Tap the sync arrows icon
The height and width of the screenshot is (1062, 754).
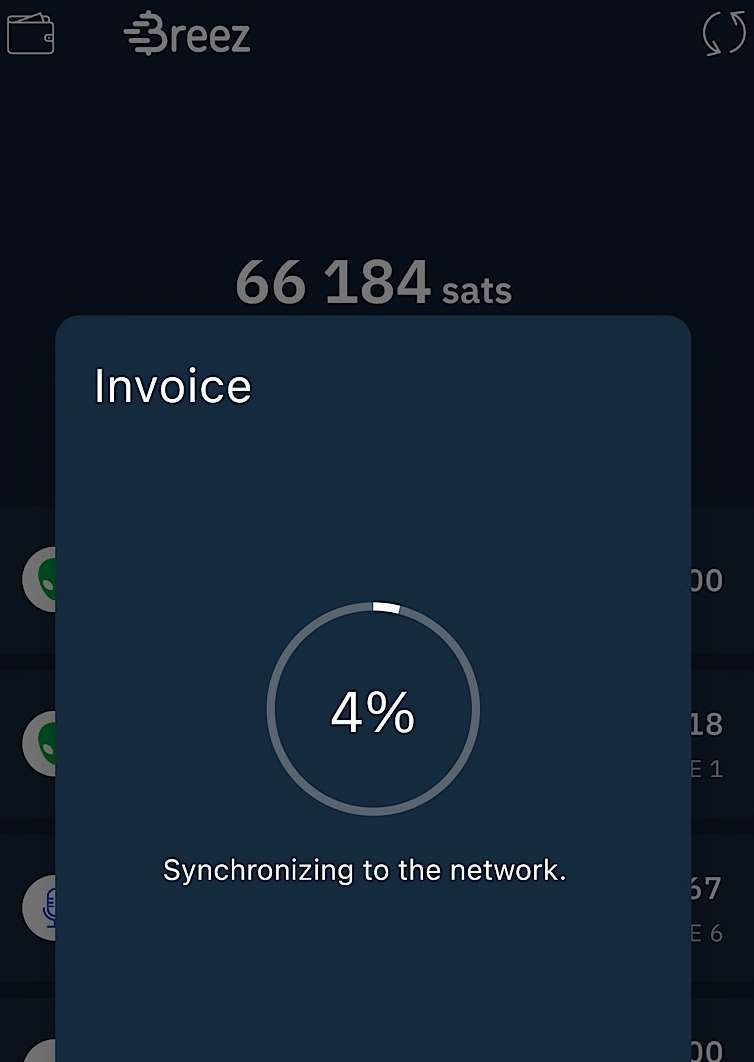724,33
